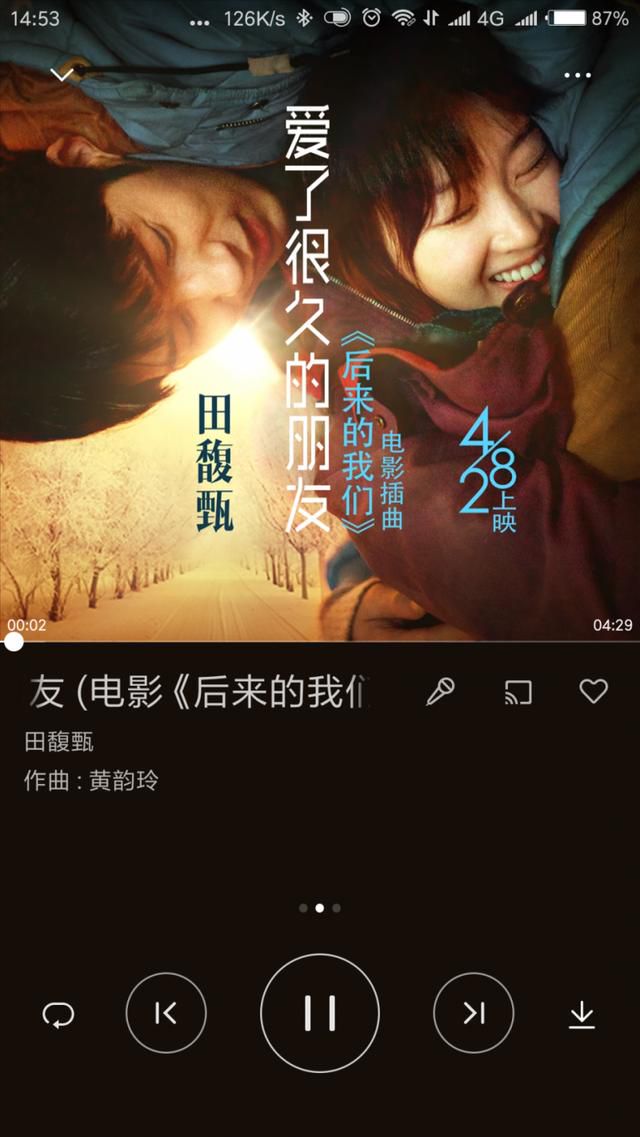
Task: Cast the song to another device
Action: (518, 692)
